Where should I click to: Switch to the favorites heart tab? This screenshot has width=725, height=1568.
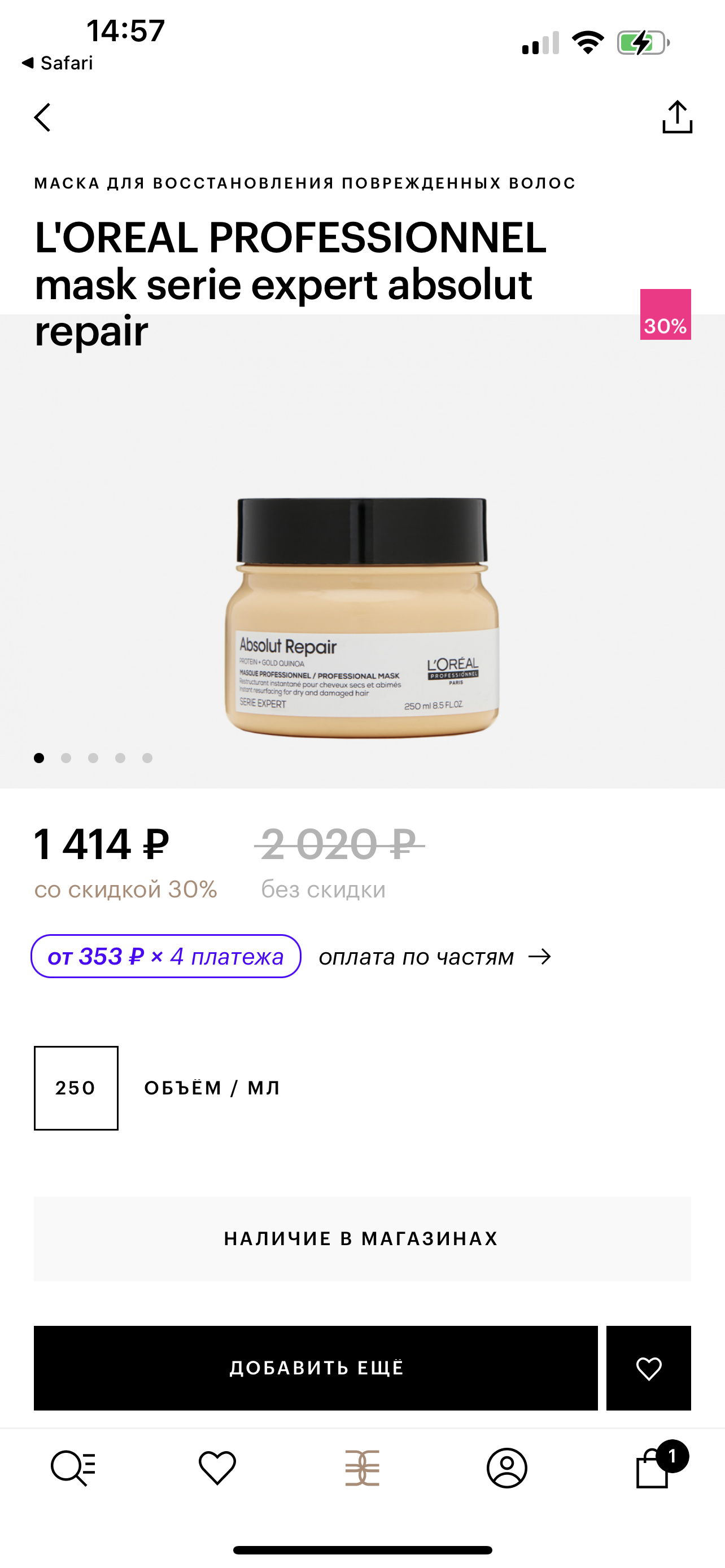point(217,1468)
